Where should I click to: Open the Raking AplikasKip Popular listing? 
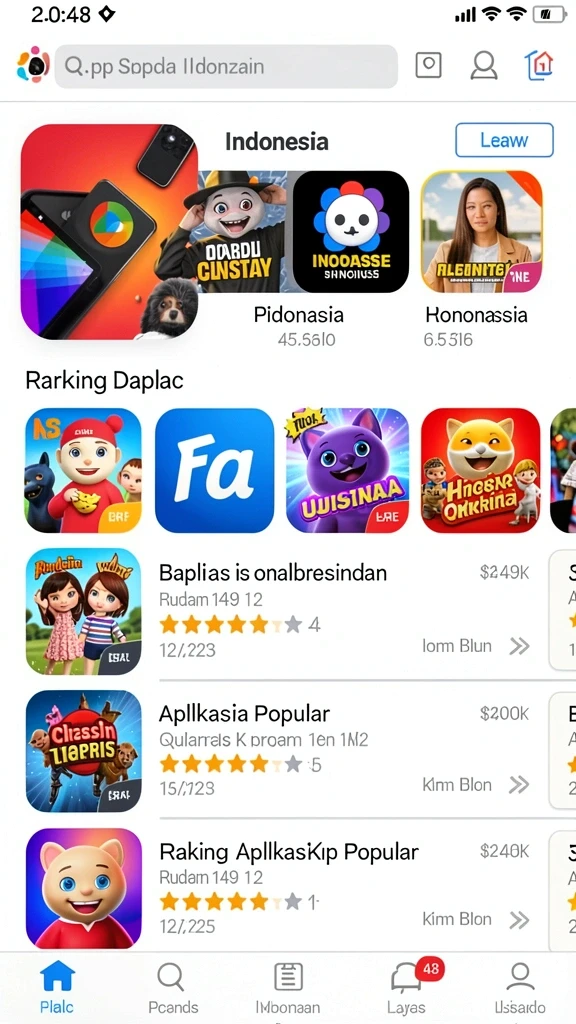click(278, 888)
